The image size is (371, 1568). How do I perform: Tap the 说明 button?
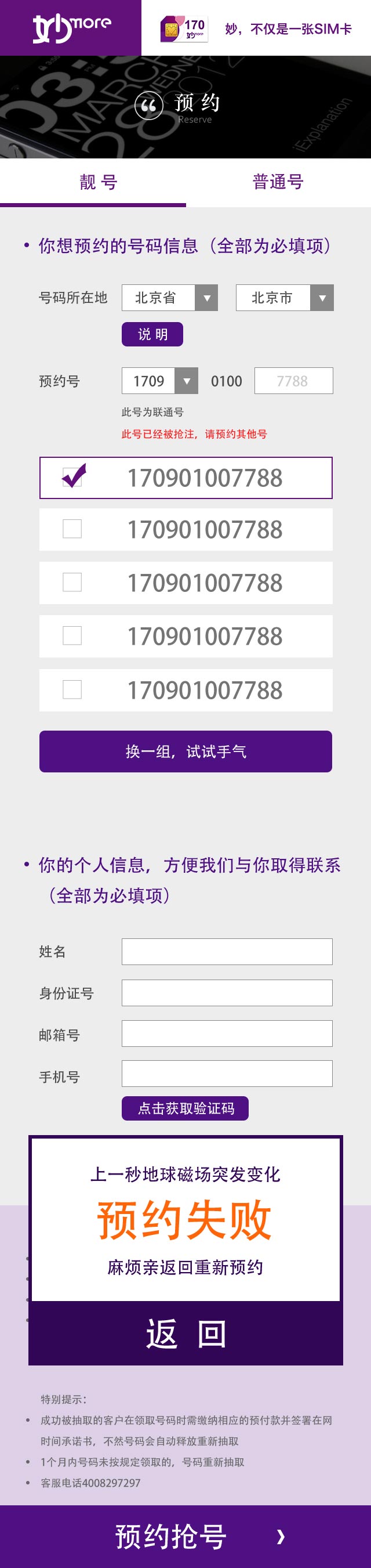pyautogui.click(x=152, y=334)
